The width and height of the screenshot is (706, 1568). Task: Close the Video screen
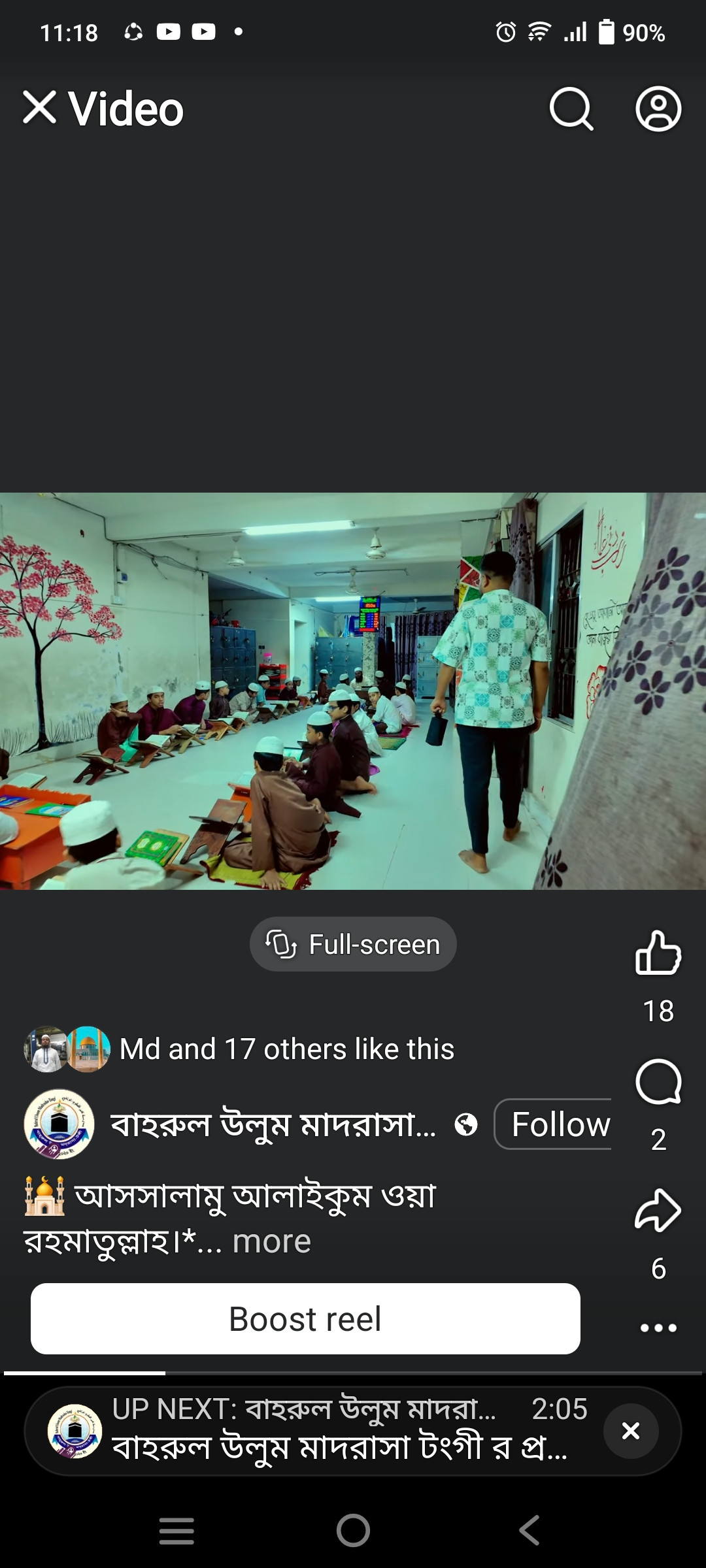pyautogui.click(x=39, y=107)
